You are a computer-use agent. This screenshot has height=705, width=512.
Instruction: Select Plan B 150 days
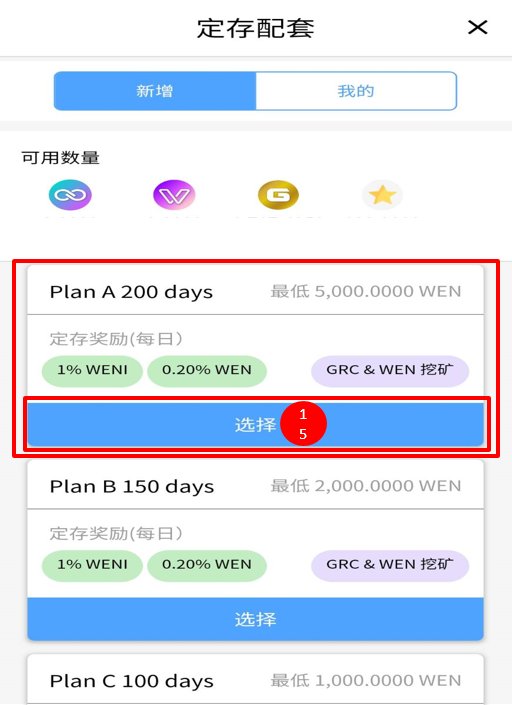(255, 619)
